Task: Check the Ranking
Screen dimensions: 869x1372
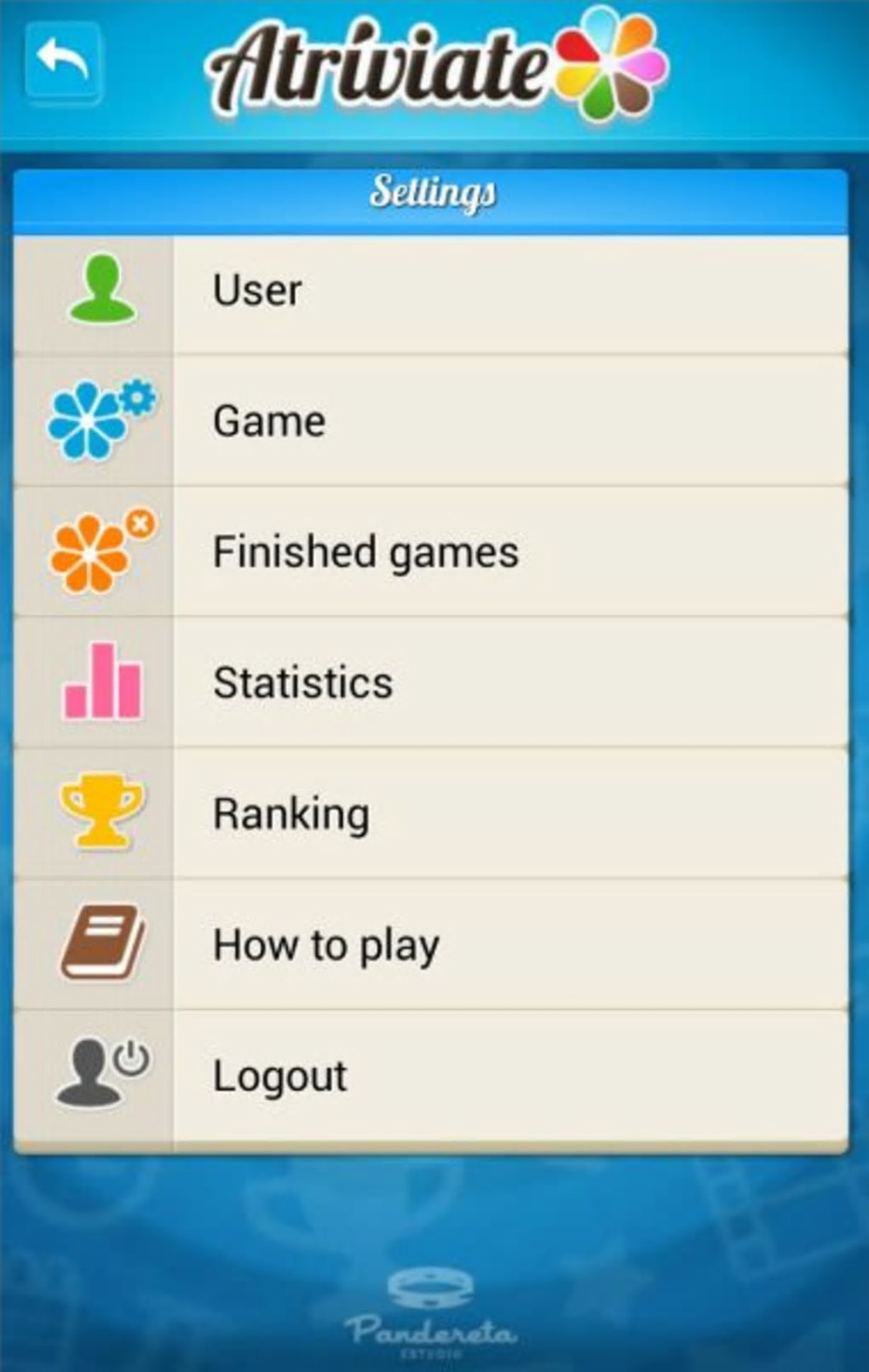Action: (x=430, y=814)
